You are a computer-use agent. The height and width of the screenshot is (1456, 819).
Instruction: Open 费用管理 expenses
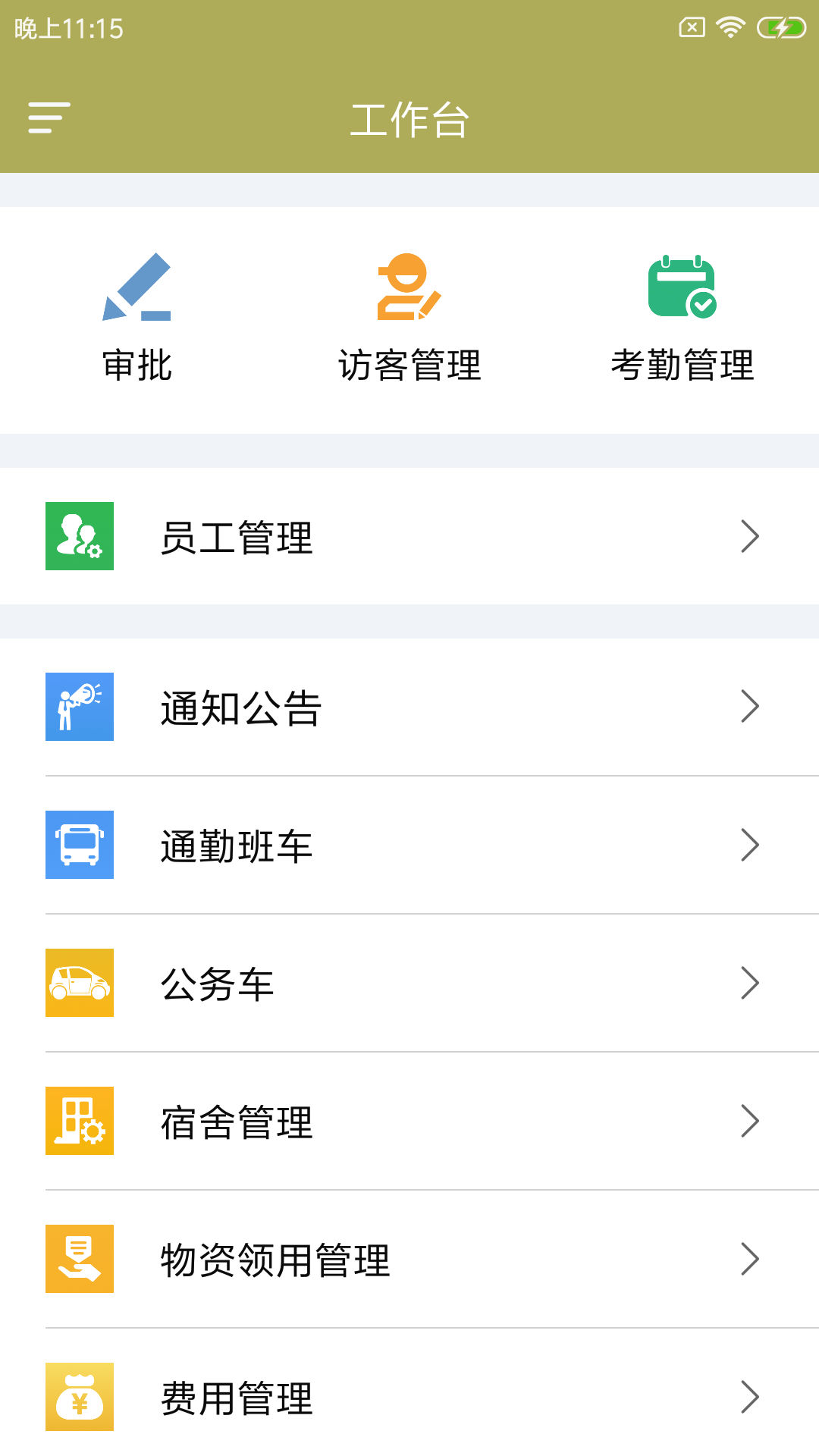pyautogui.click(x=409, y=1397)
